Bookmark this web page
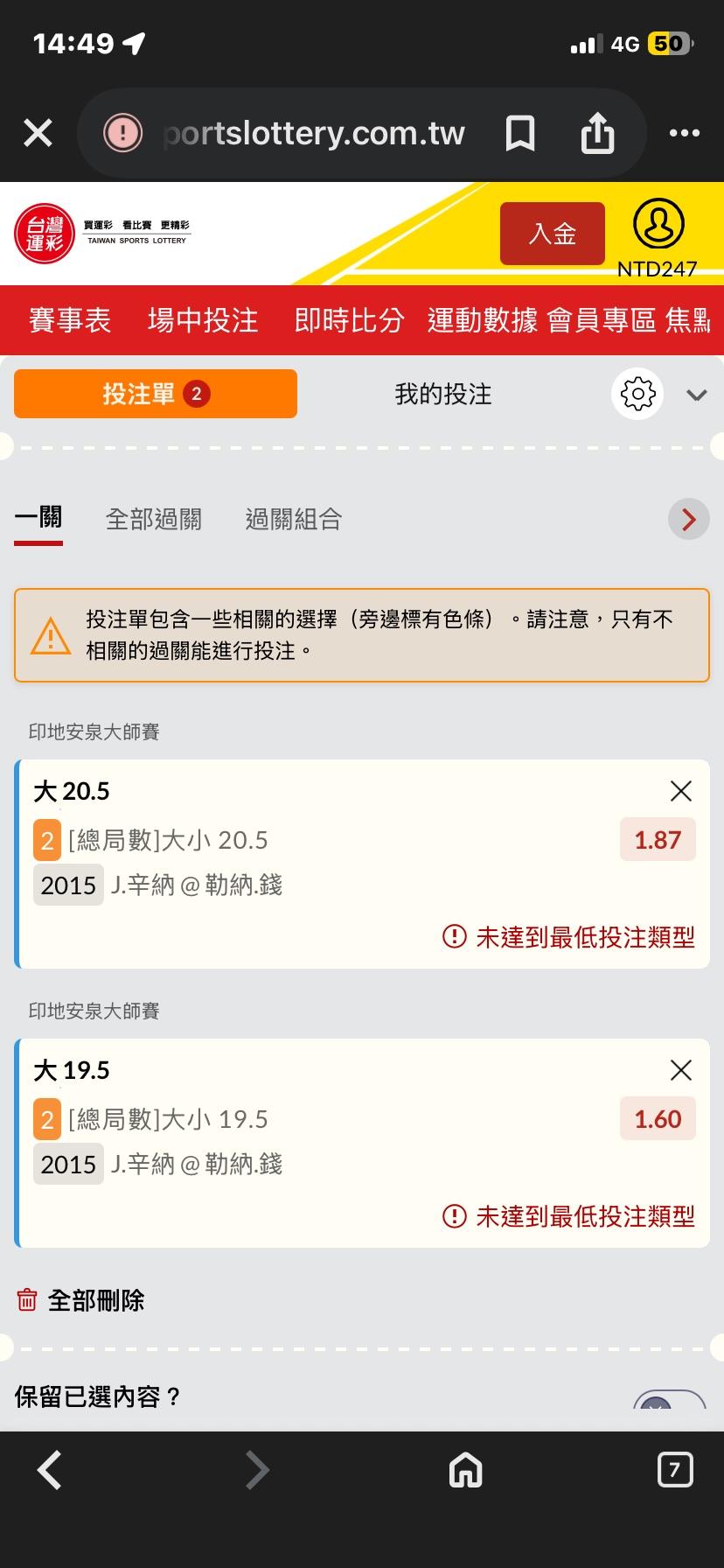The width and height of the screenshot is (724, 1568). tap(520, 133)
